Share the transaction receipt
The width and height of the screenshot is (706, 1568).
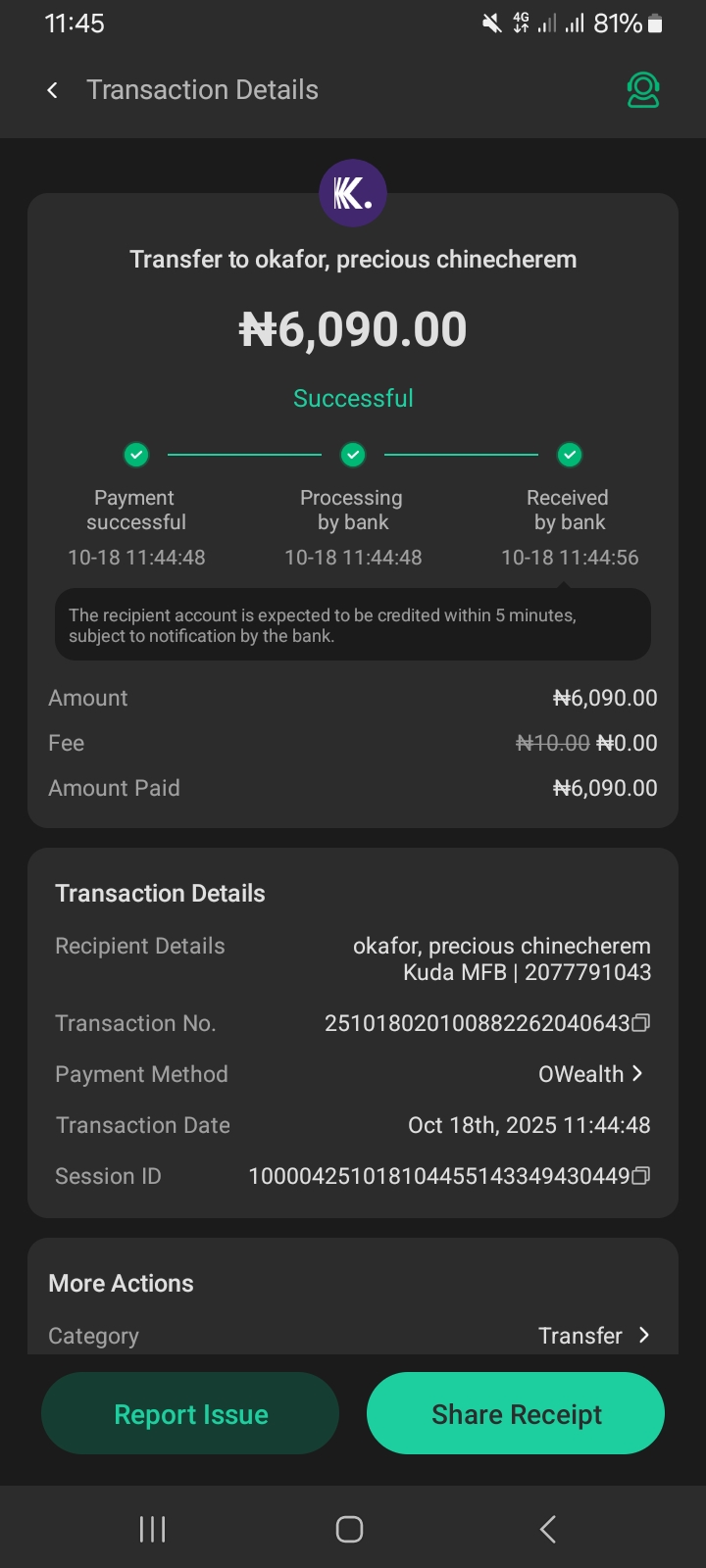pyautogui.click(x=516, y=1414)
